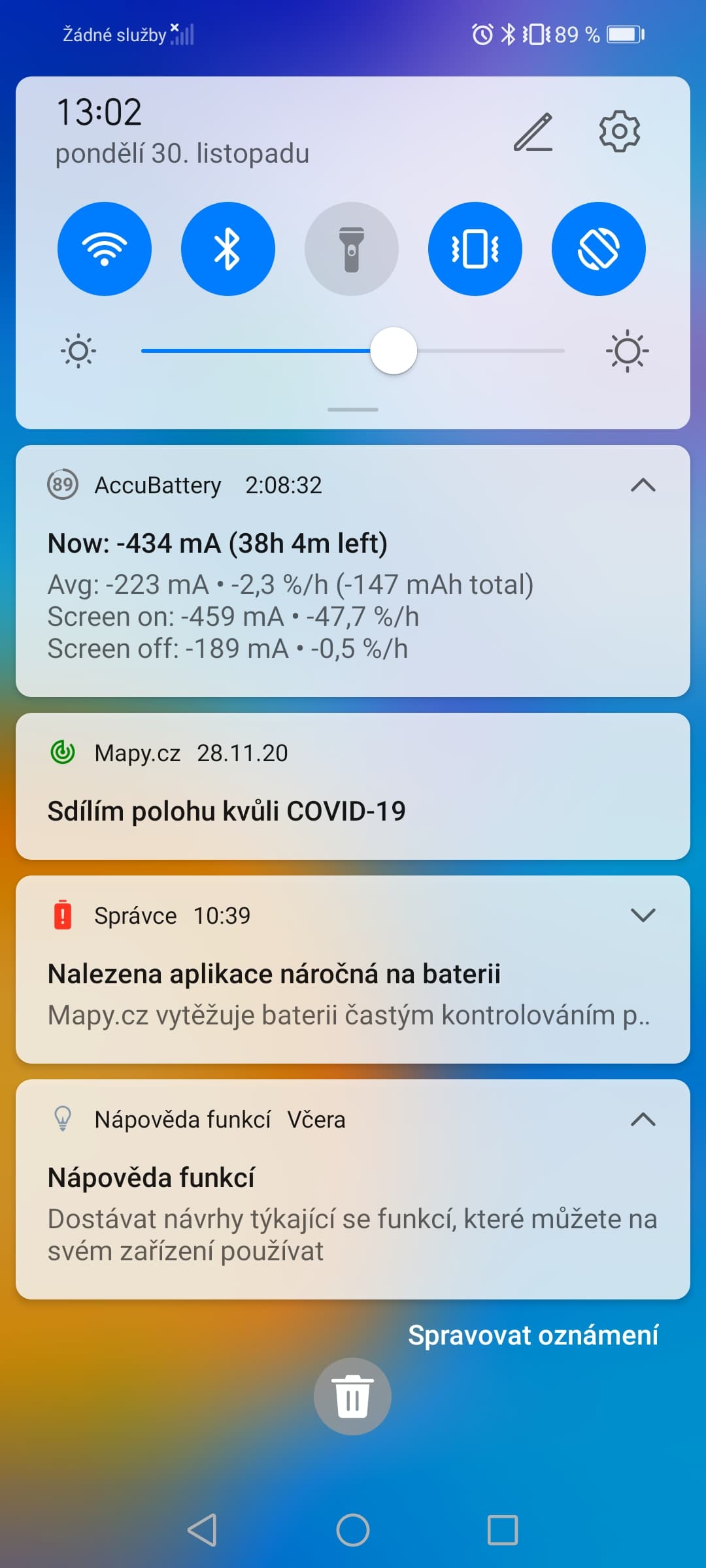Enable auto-rotate screen
The image size is (706, 1568).
(599, 248)
